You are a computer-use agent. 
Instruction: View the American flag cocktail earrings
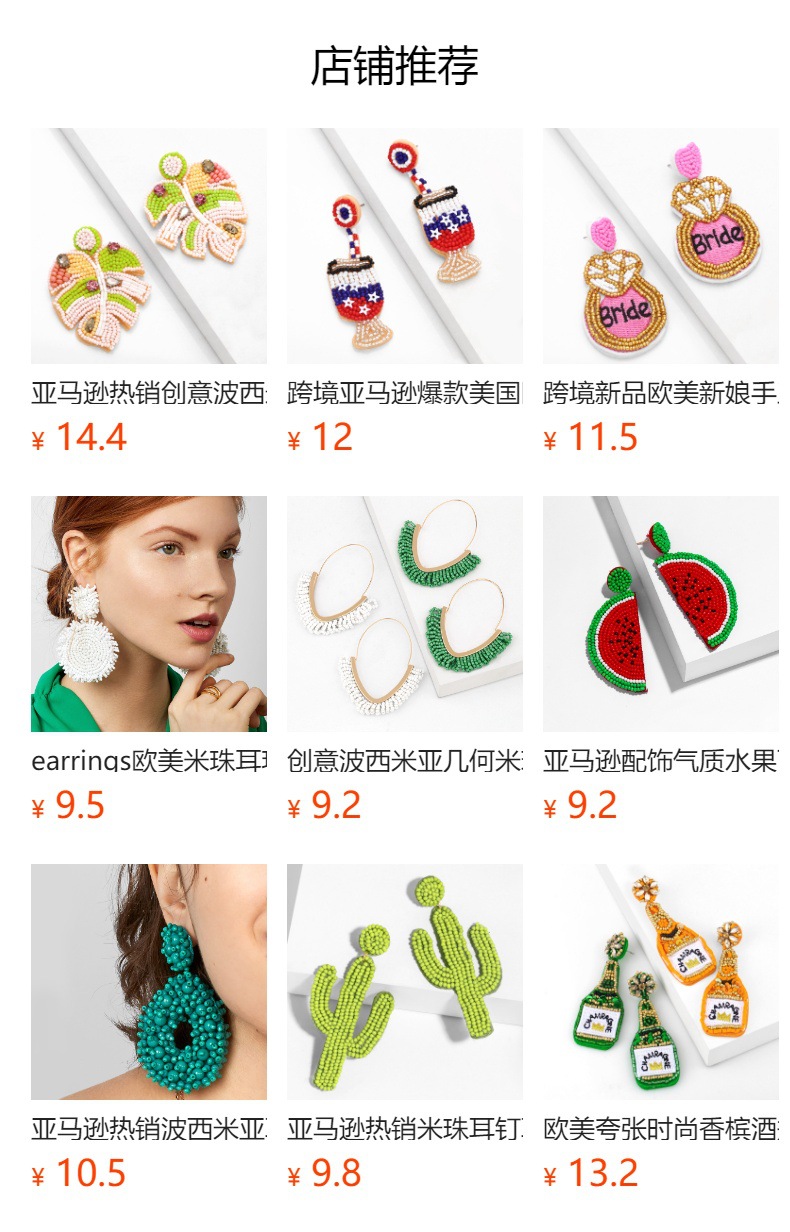click(404, 246)
